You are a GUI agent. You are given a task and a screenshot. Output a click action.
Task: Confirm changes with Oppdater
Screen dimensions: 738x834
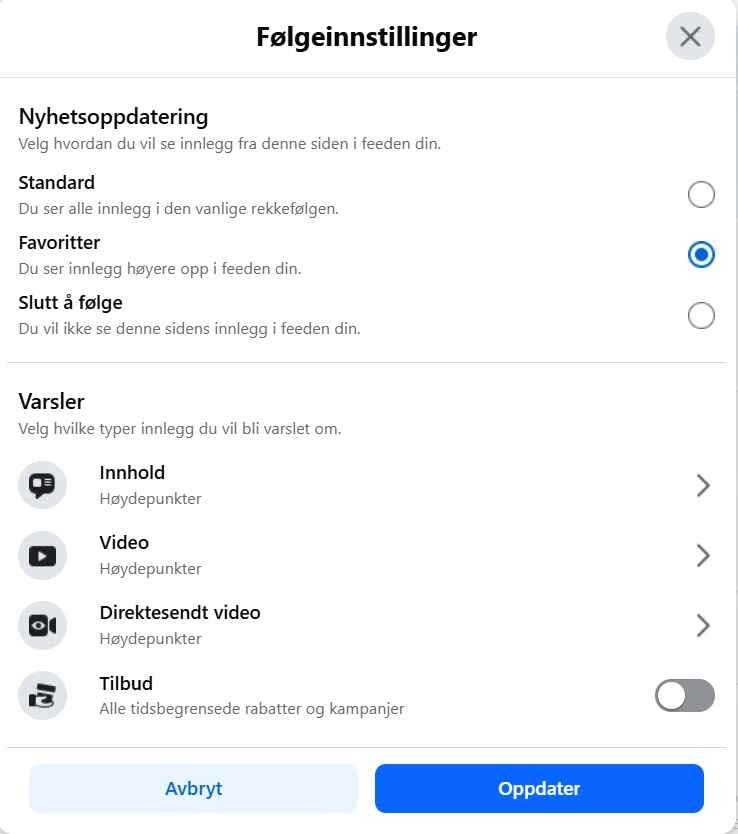539,788
